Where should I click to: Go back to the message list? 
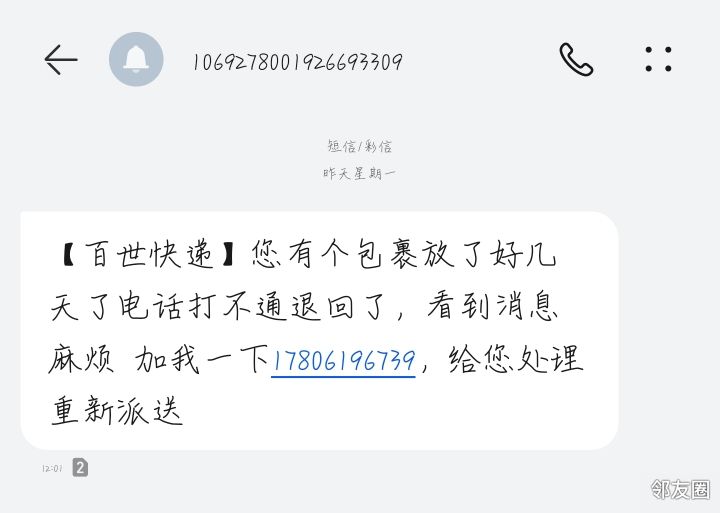(60, 60)
